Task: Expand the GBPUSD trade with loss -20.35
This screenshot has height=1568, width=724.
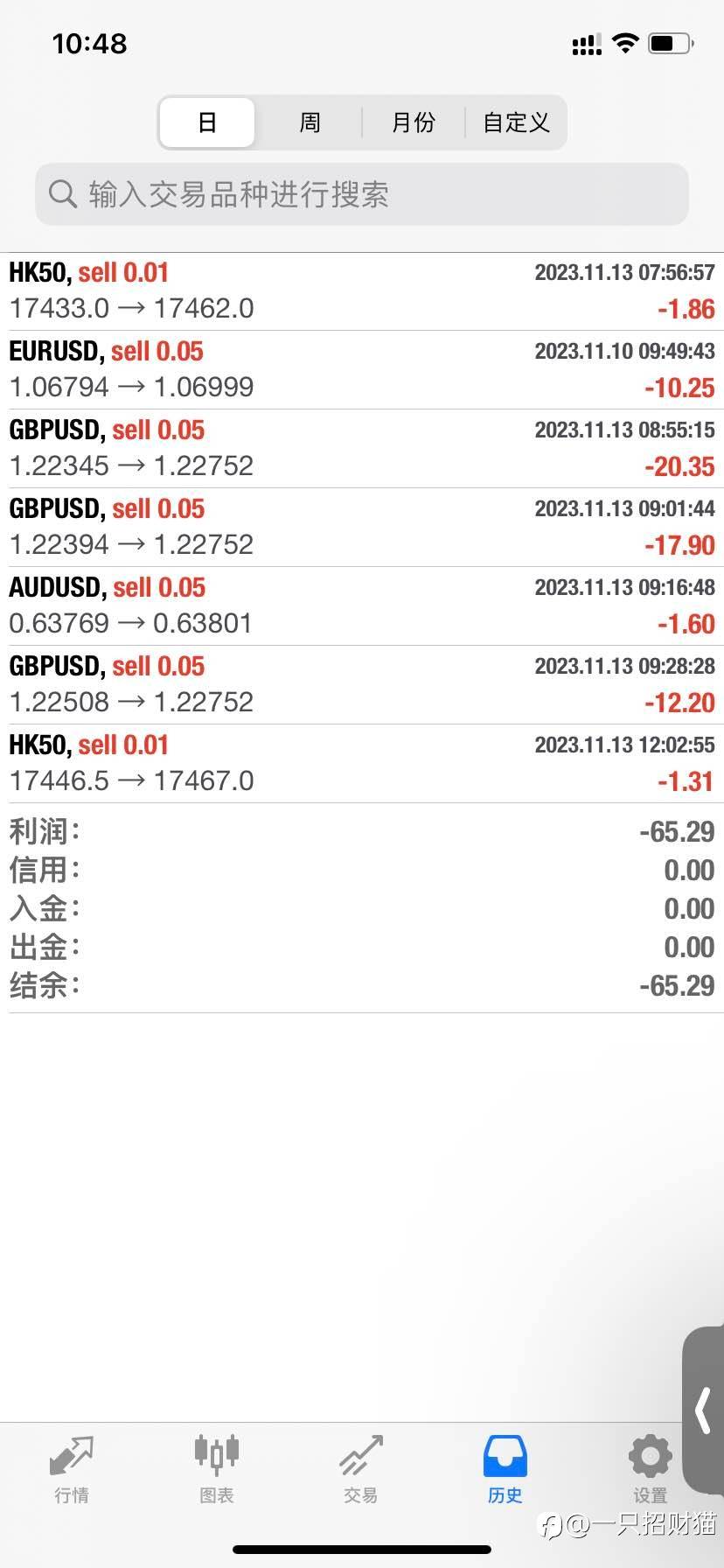Action: (x=362, y=449)
